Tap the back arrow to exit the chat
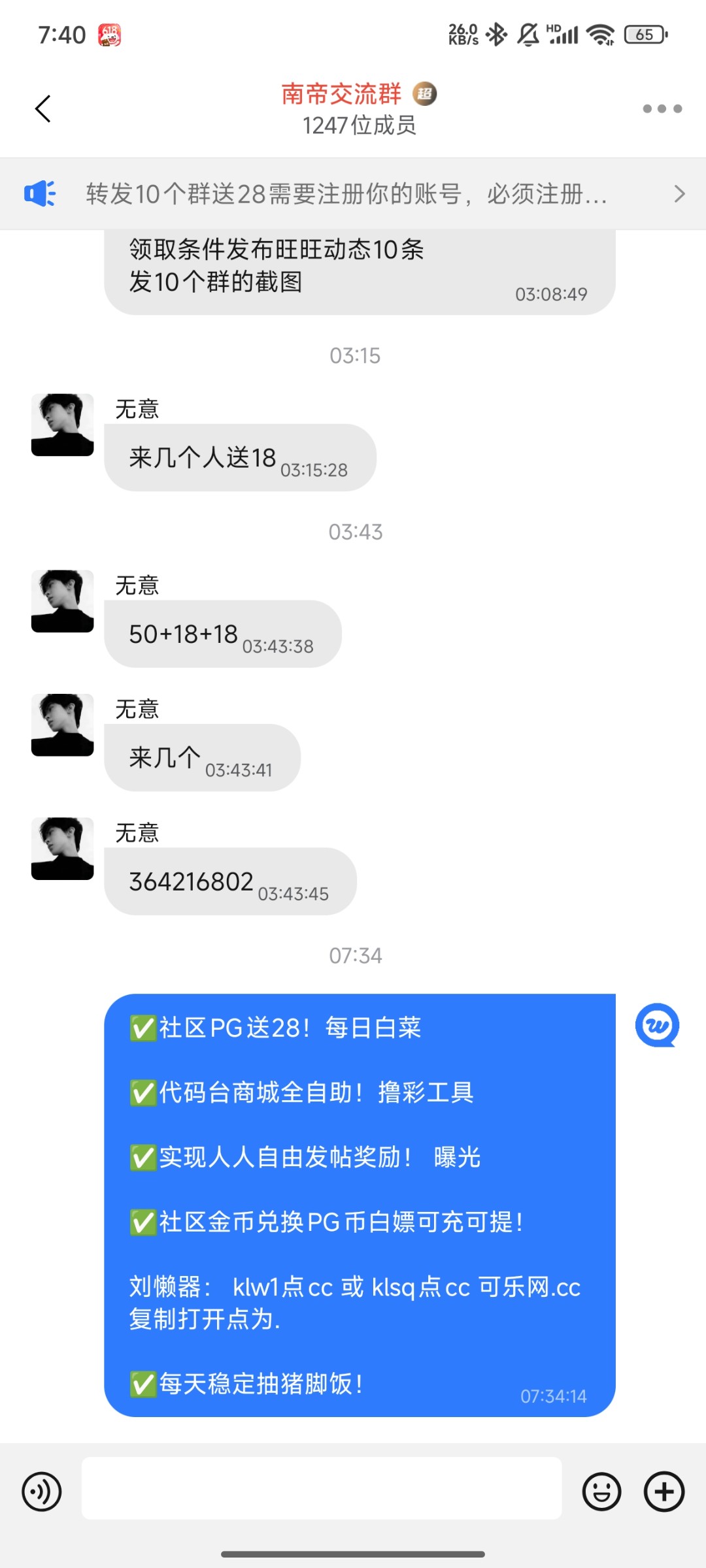Viewport: 706px width, 1568px height. tap(43, 108)
